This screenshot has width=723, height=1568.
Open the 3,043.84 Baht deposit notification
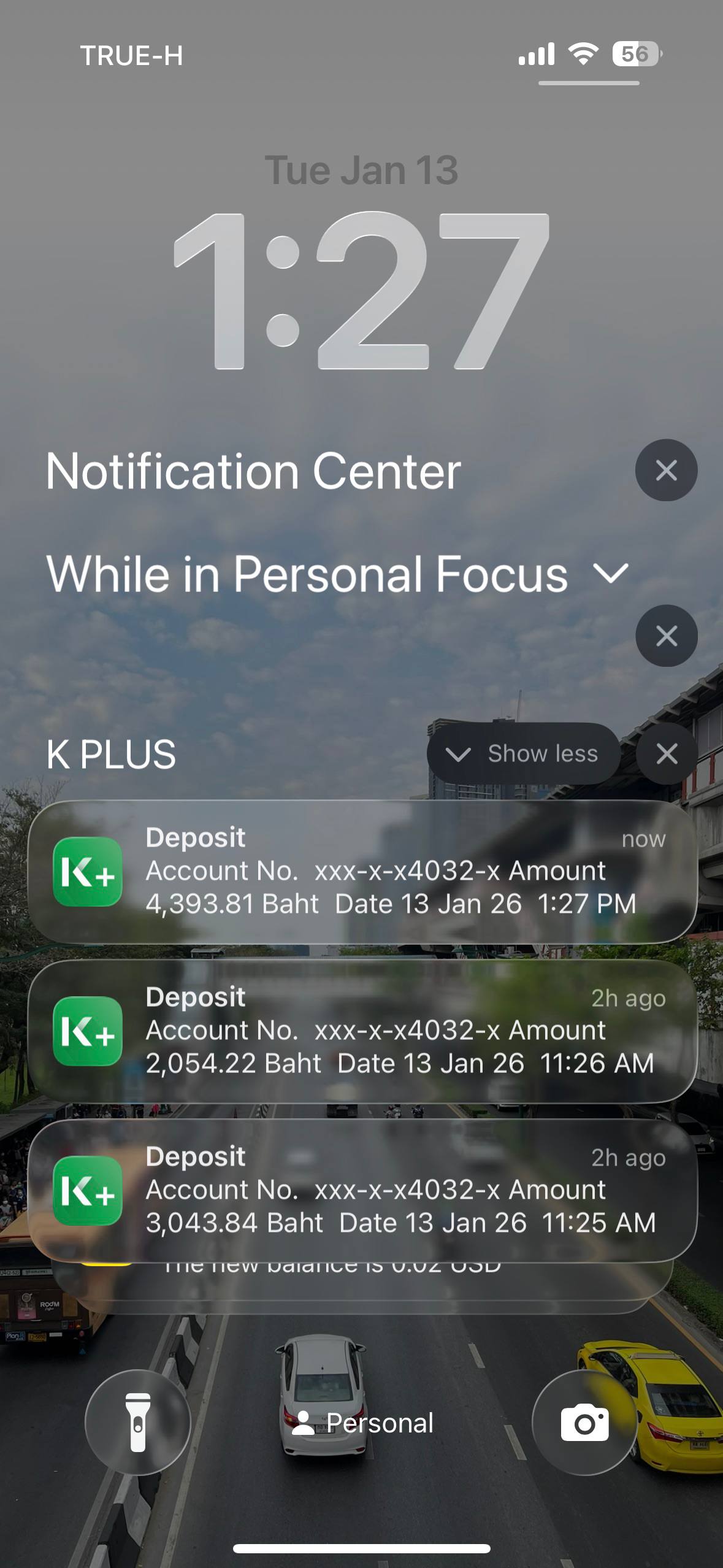click(x=362, y=1190)
